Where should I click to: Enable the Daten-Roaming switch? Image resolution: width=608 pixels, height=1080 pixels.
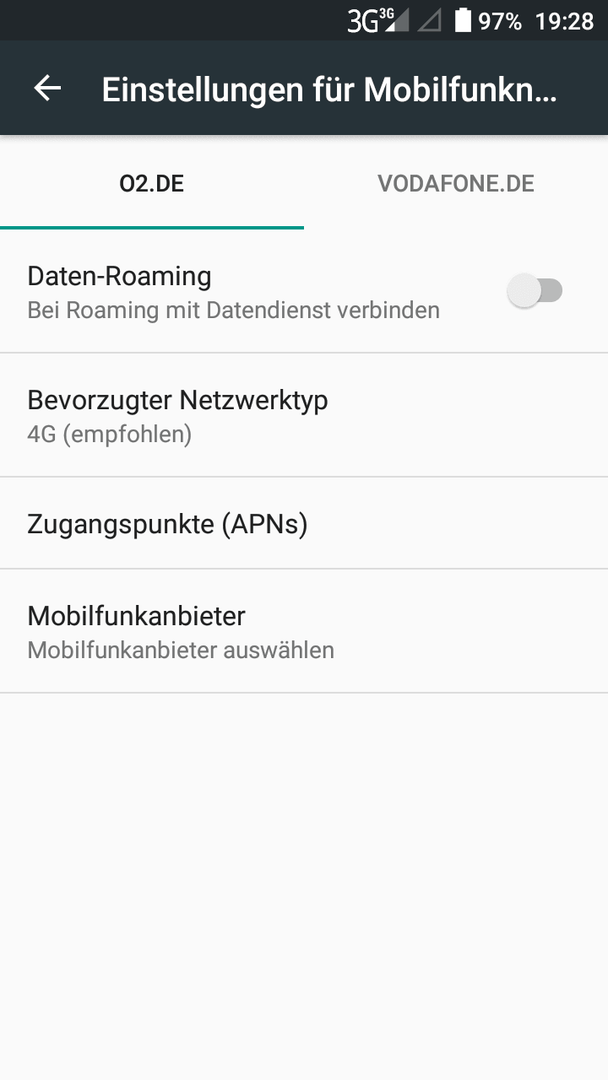(x=535, y=291)
